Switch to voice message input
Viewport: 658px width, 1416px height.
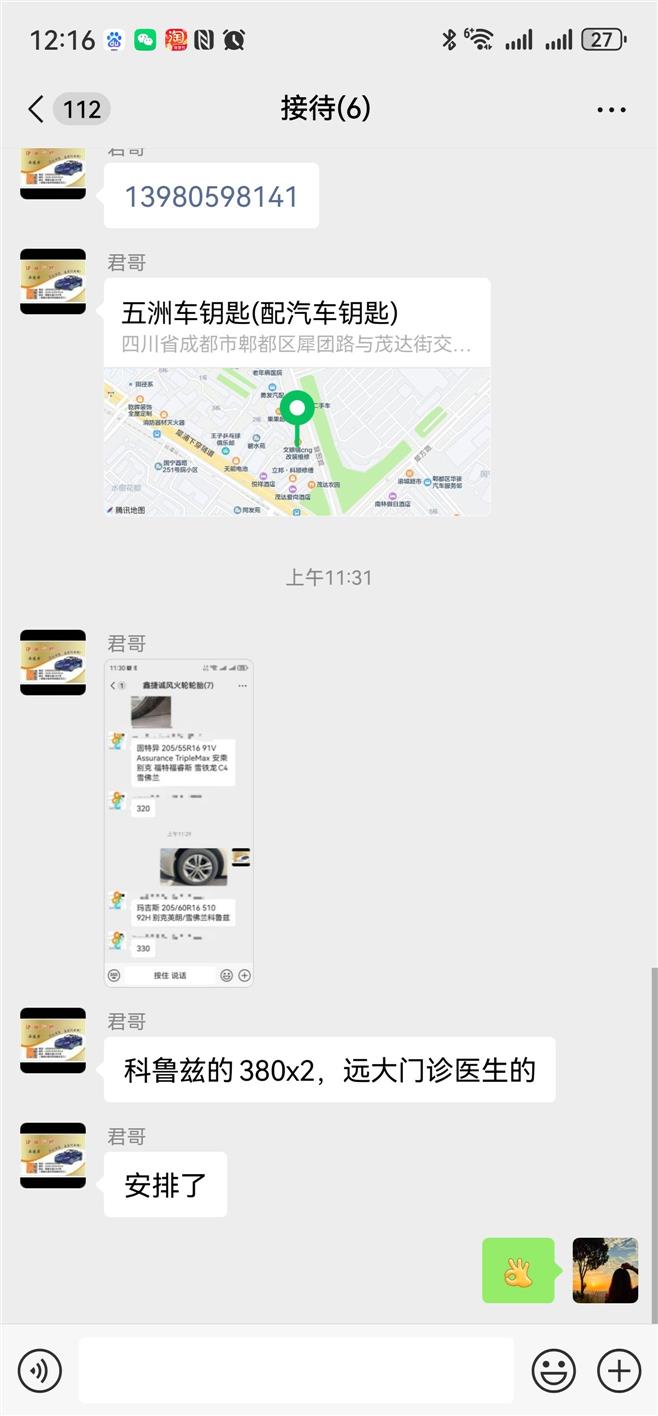click(40, 1370)
